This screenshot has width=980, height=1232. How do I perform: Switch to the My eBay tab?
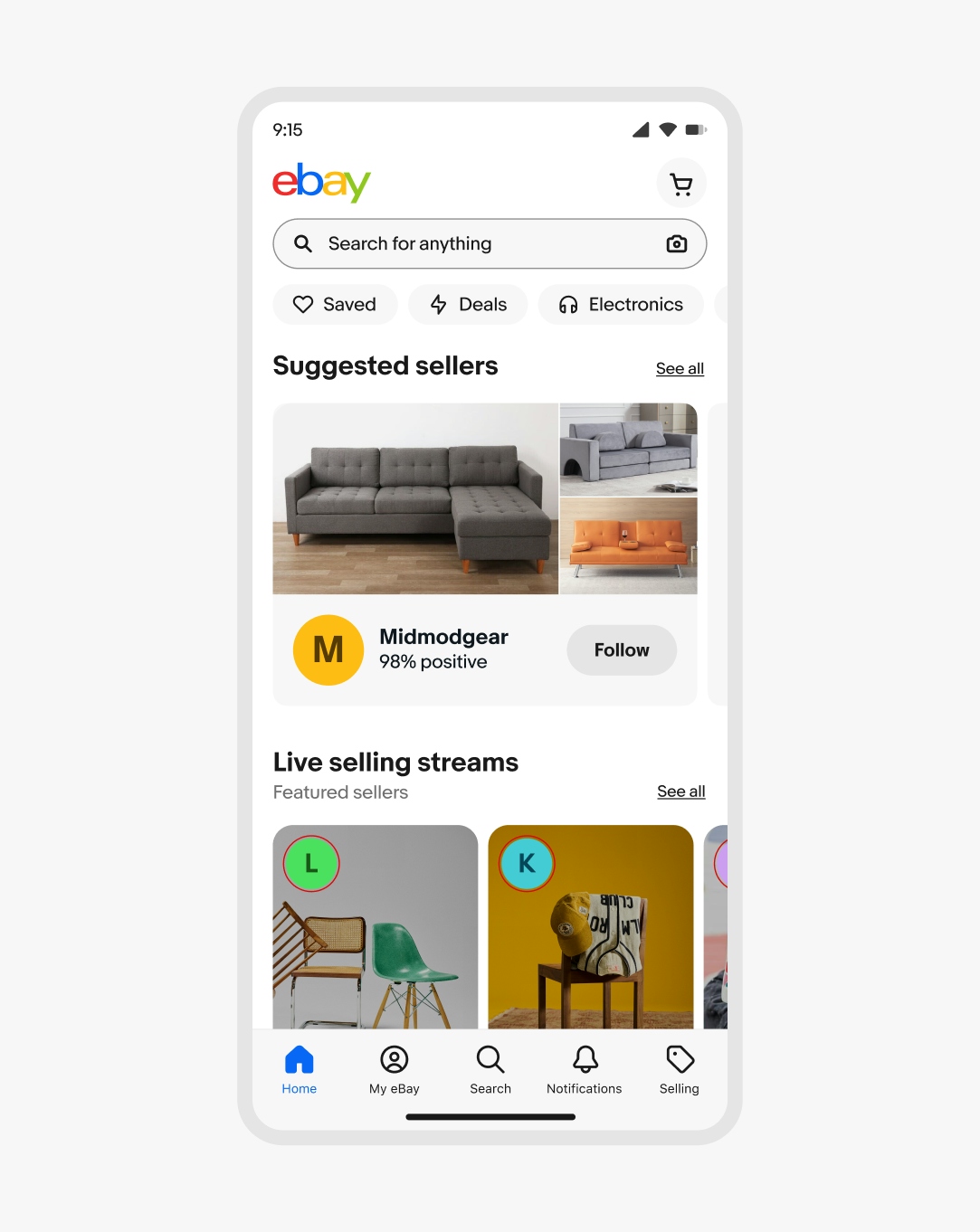395,1070
